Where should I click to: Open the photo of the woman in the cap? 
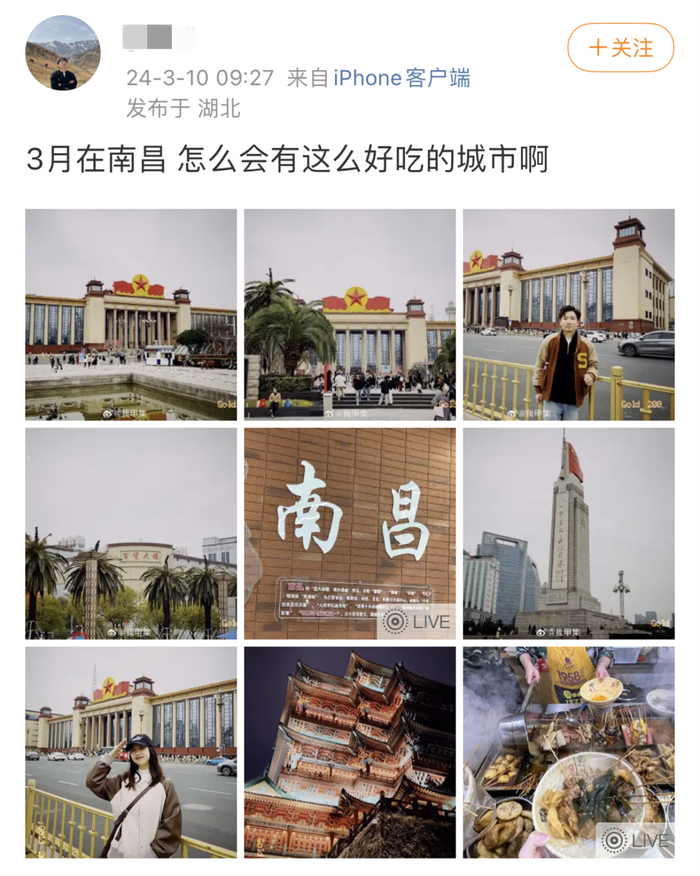tap(131, 752)
